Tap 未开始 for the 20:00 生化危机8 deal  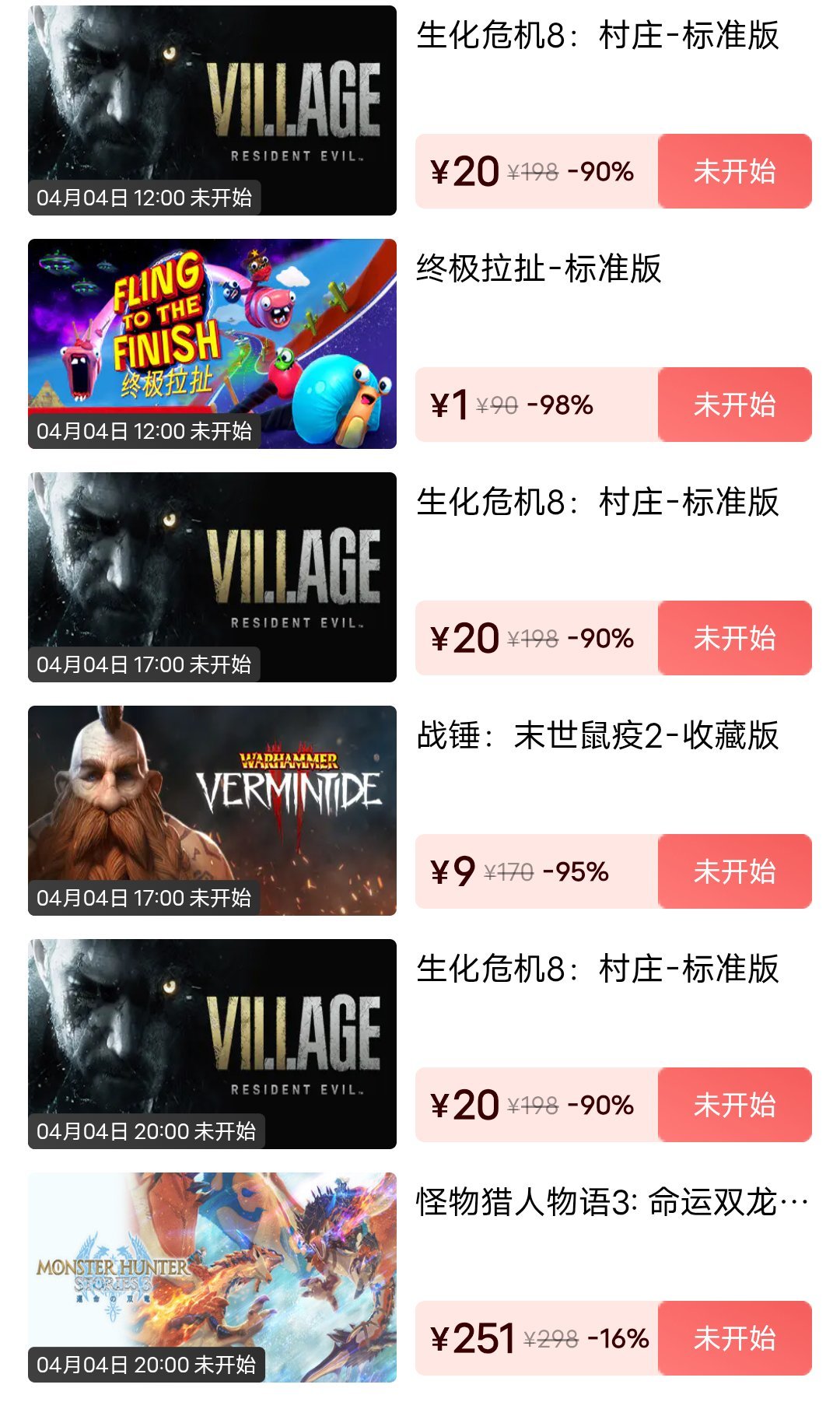734,1105
